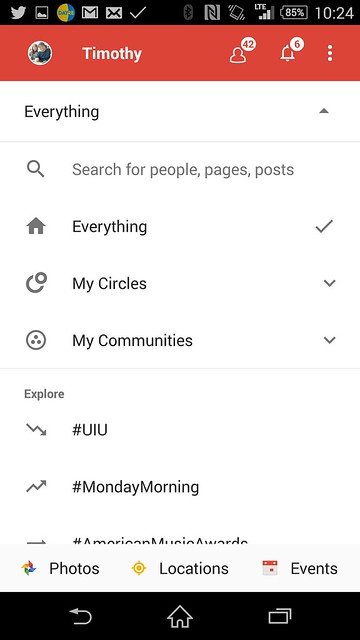Collapse the Everything dropdown header
Image resolution: width=360 pixels, height=640 pixels.
click(180, 111)
